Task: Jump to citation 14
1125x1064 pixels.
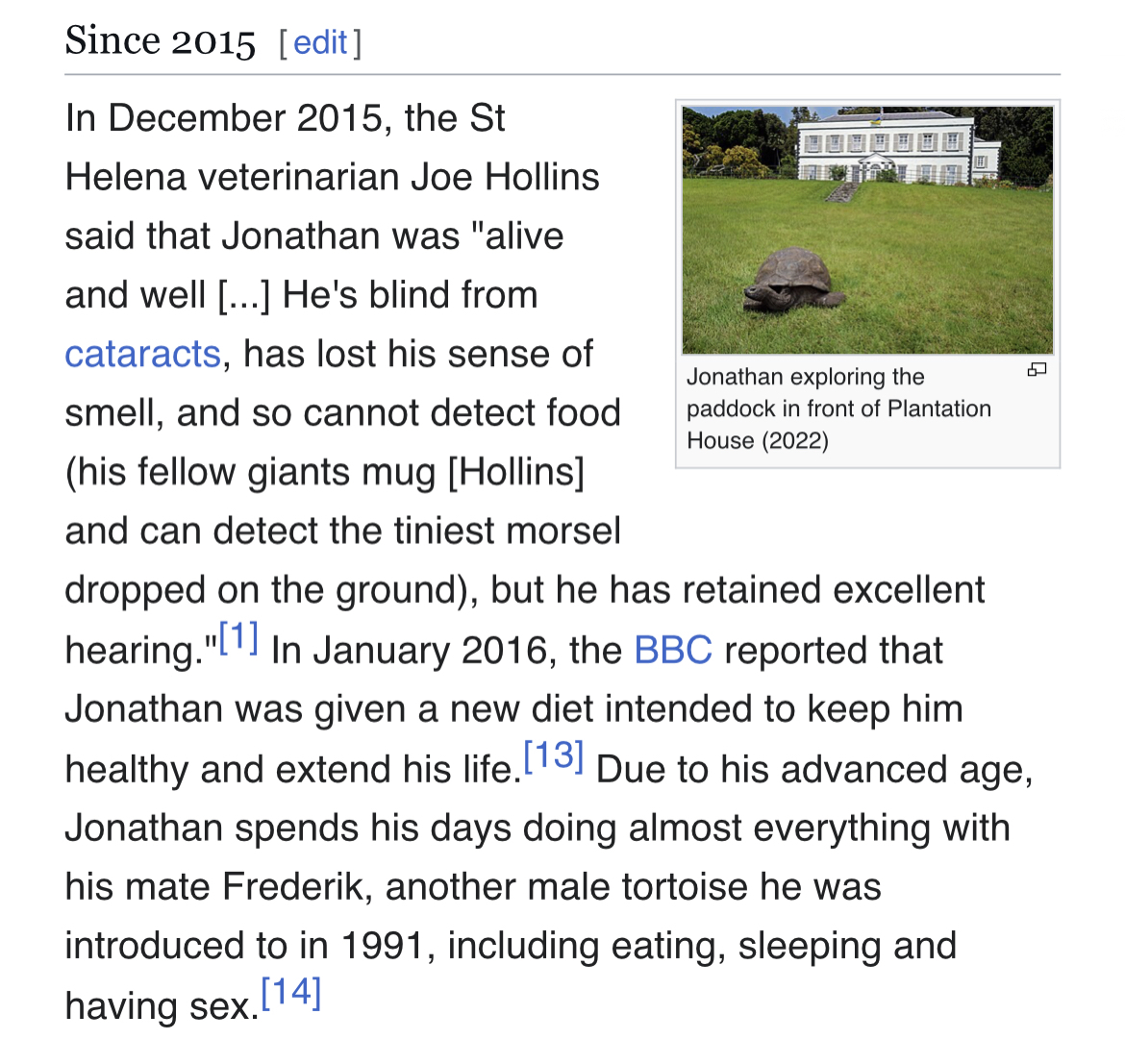Action: (290, 992)
